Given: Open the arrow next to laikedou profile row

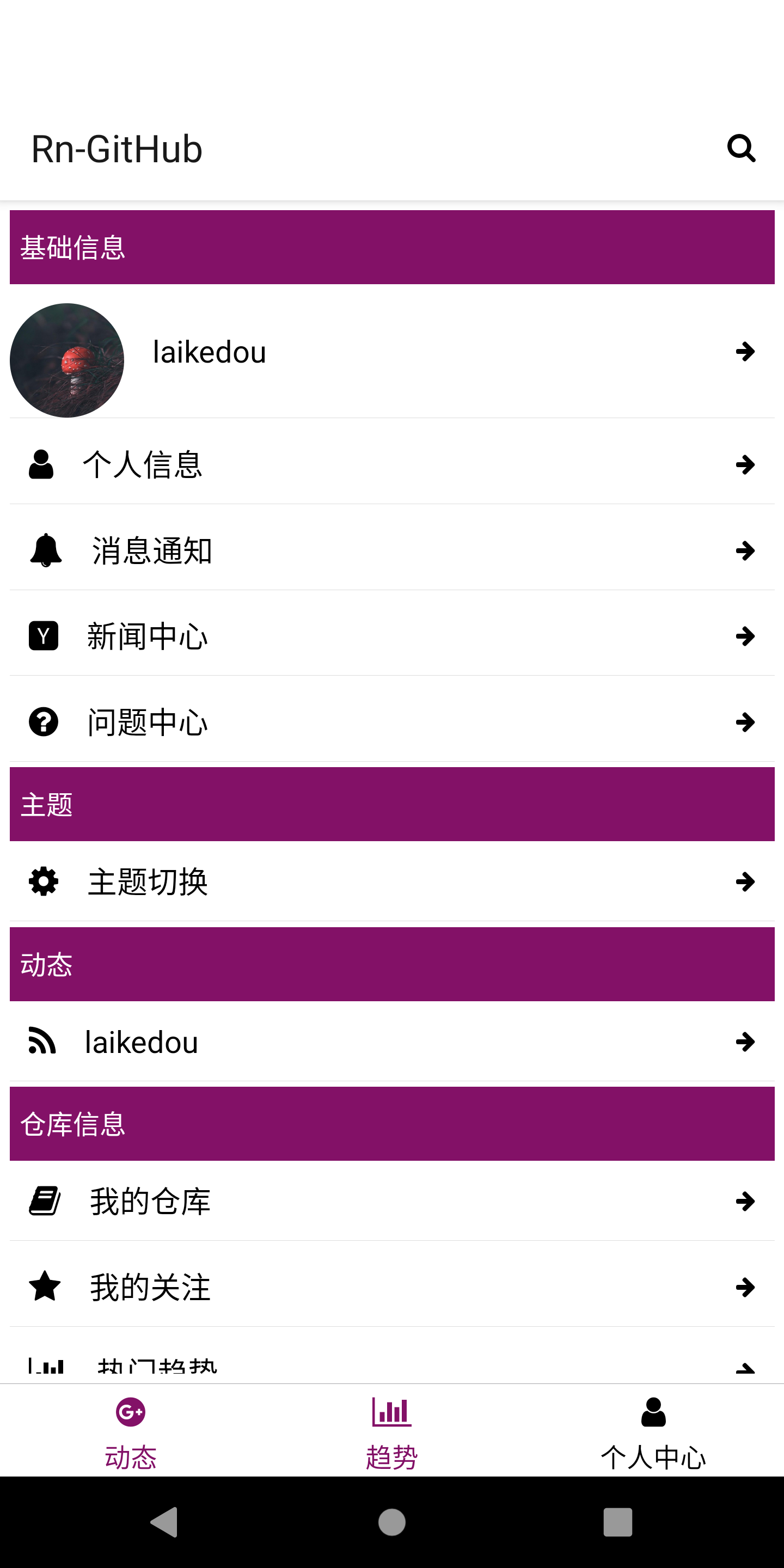Looking at the screenshot, I should (x=745, y=351).
